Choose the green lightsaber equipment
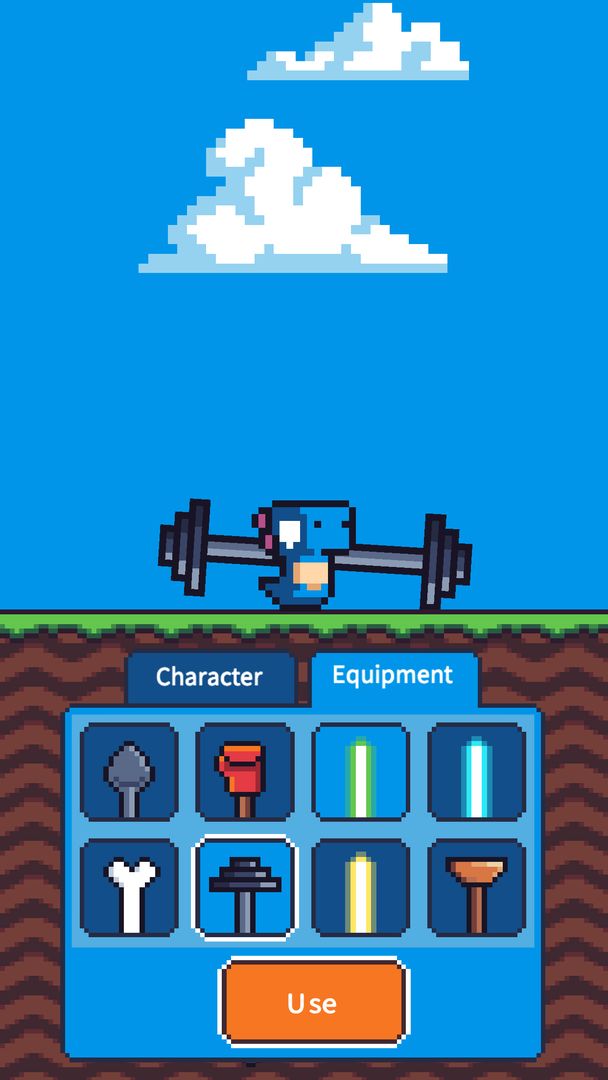 point(361,772)
